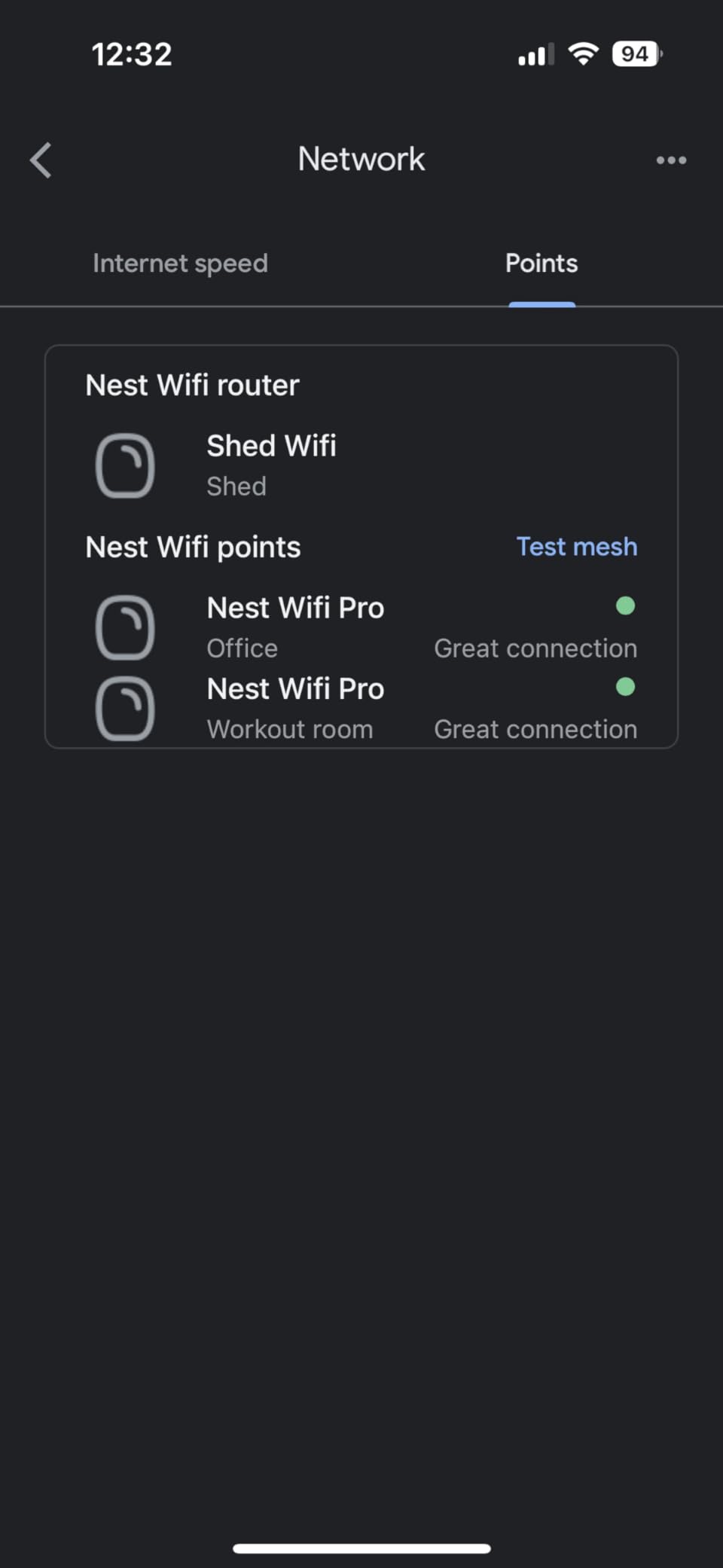Open the three-dot overflow menu
The width and height of the screenshot is (723, 1568).
(670, 160)
